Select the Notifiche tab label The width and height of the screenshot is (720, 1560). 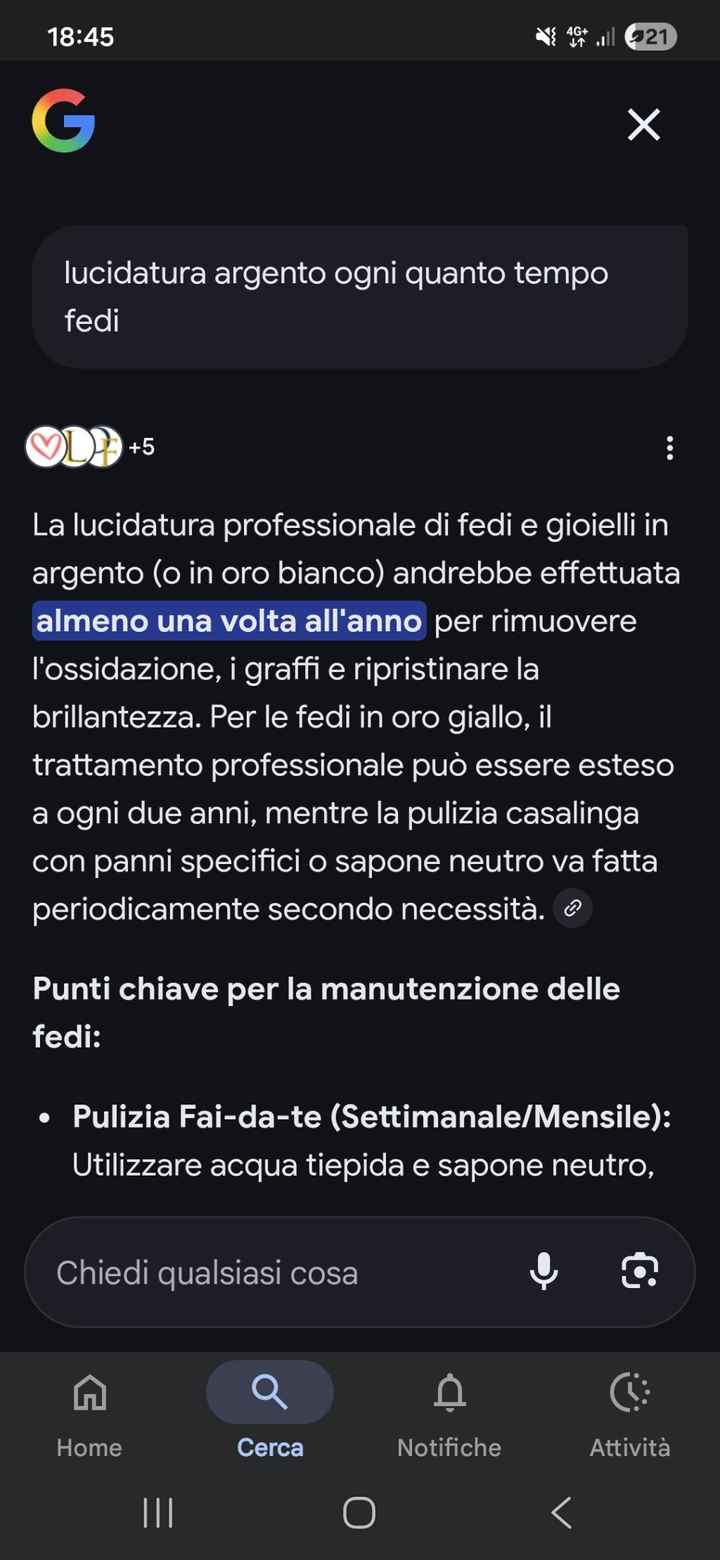point(449,1447)
